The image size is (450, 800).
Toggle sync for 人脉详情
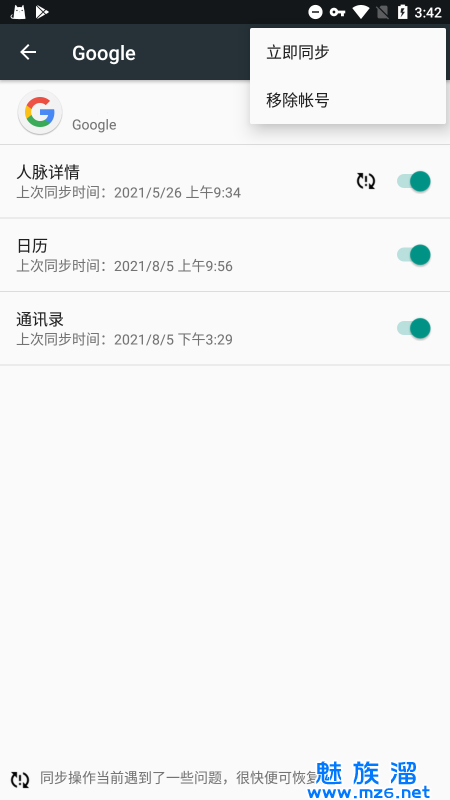[414, 181]
